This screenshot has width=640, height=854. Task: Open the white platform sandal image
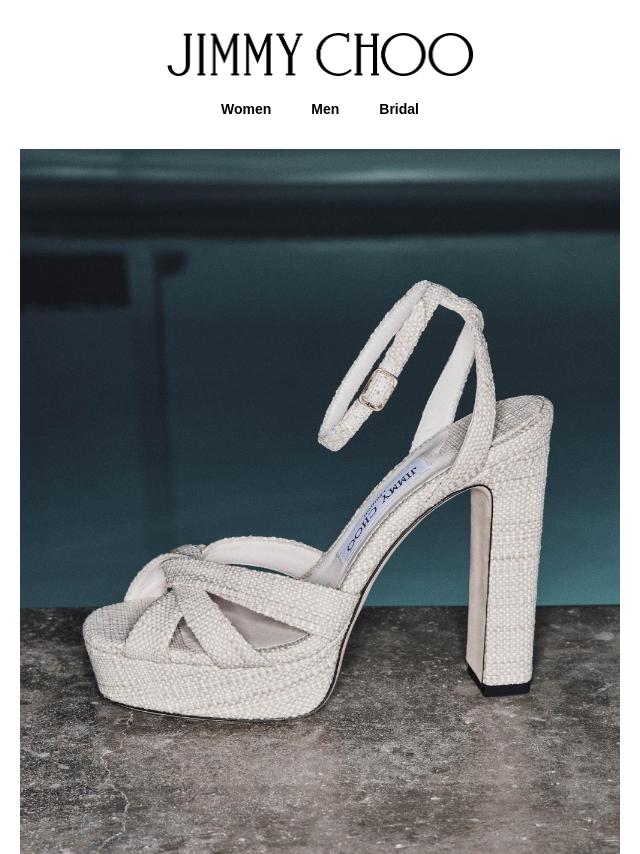pos(320,501)
